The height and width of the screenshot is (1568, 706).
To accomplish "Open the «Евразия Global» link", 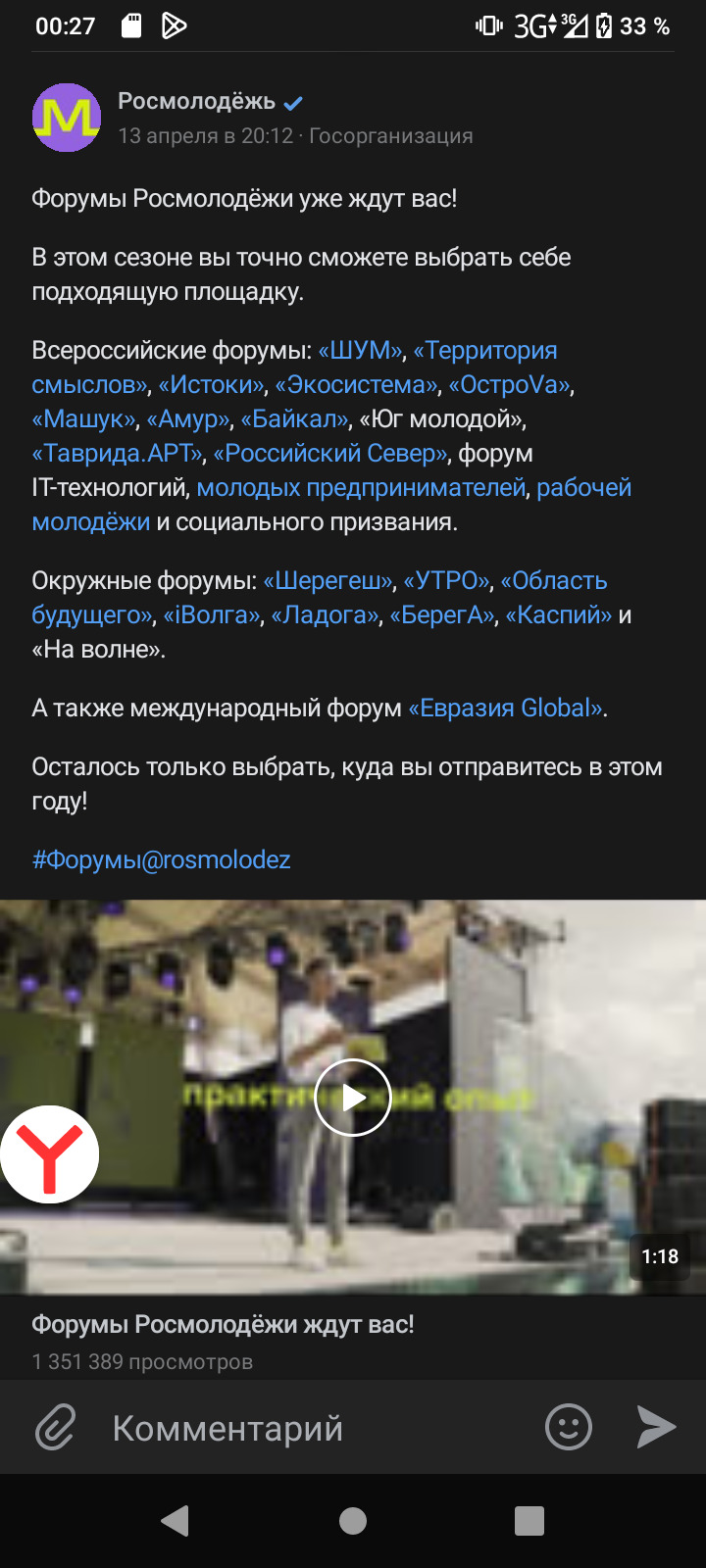I will pos(506,709).
